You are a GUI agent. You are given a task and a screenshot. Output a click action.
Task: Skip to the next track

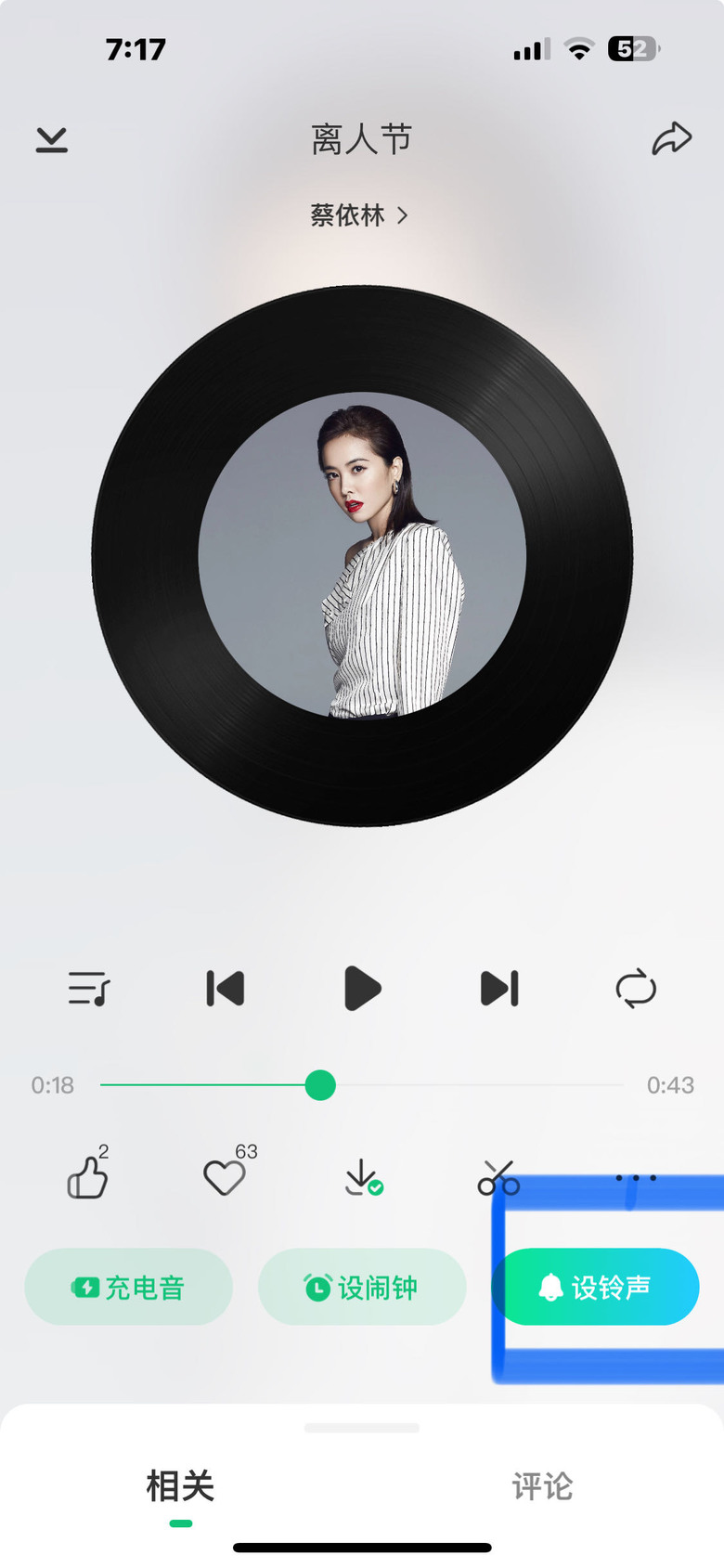[x=499, y=989]
